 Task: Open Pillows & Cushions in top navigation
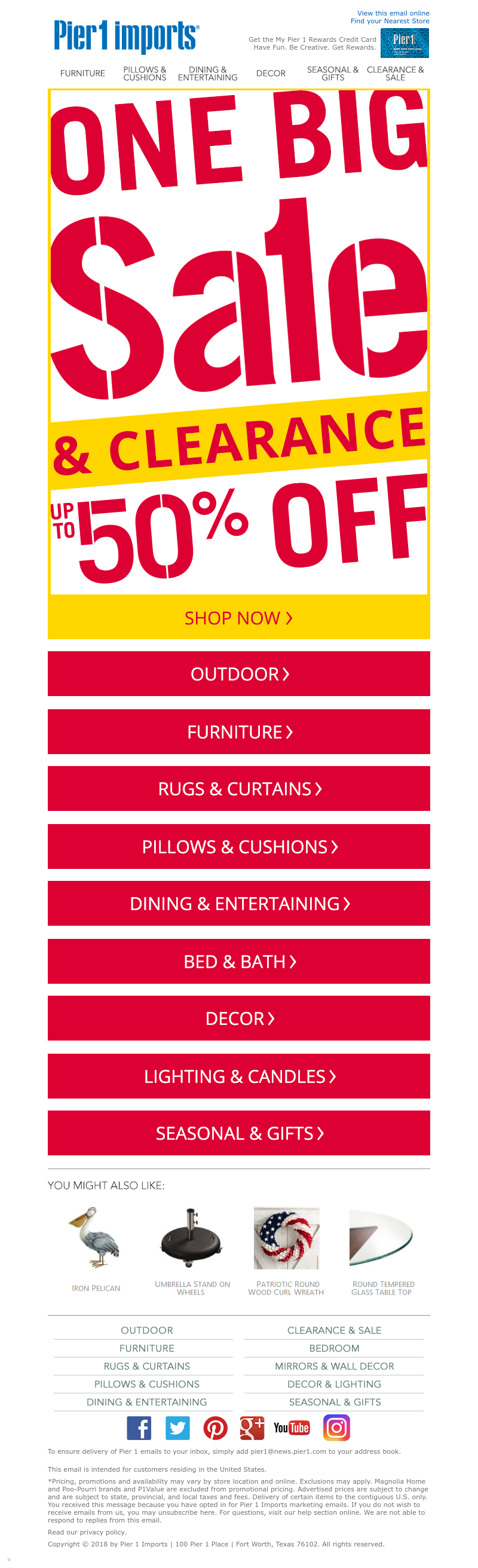145,74
